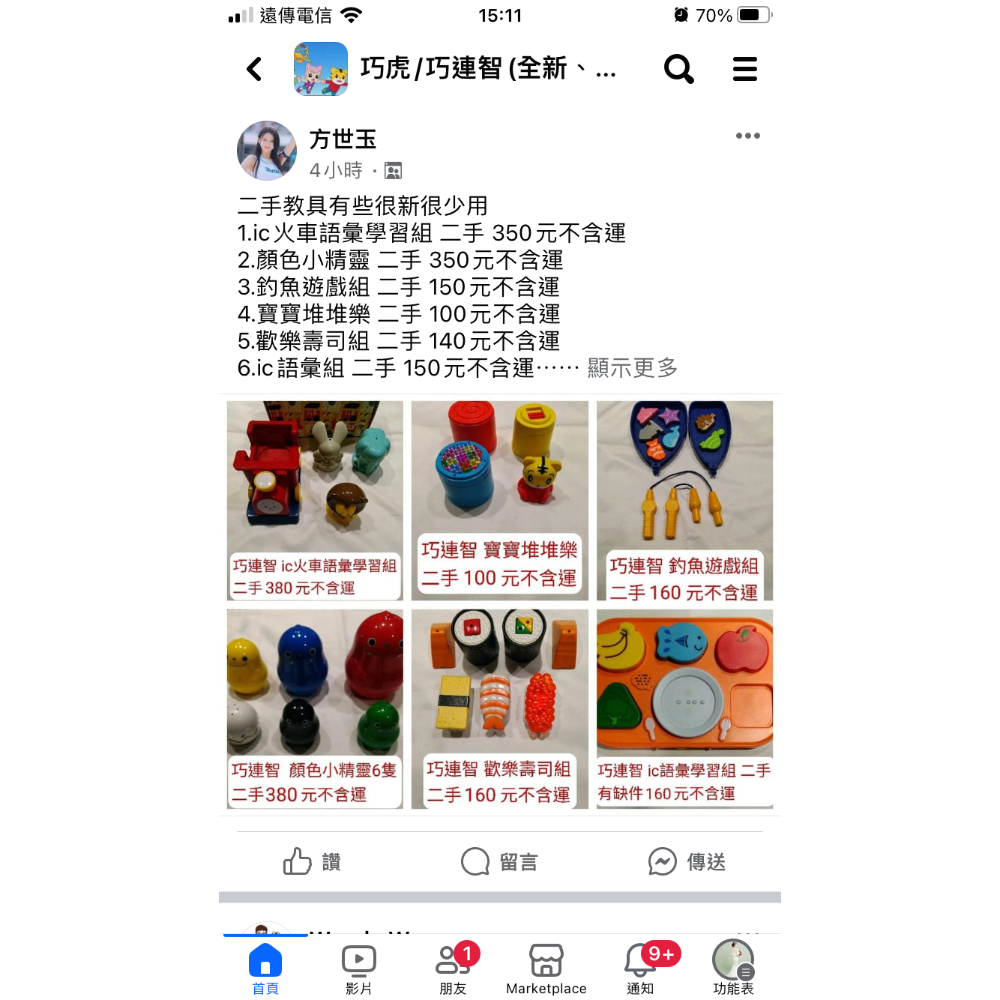The width and height of the screenshot is (1000, 1000).
Task: View the ic語彙學習組 photo
Action: click(x=685, y=708)
